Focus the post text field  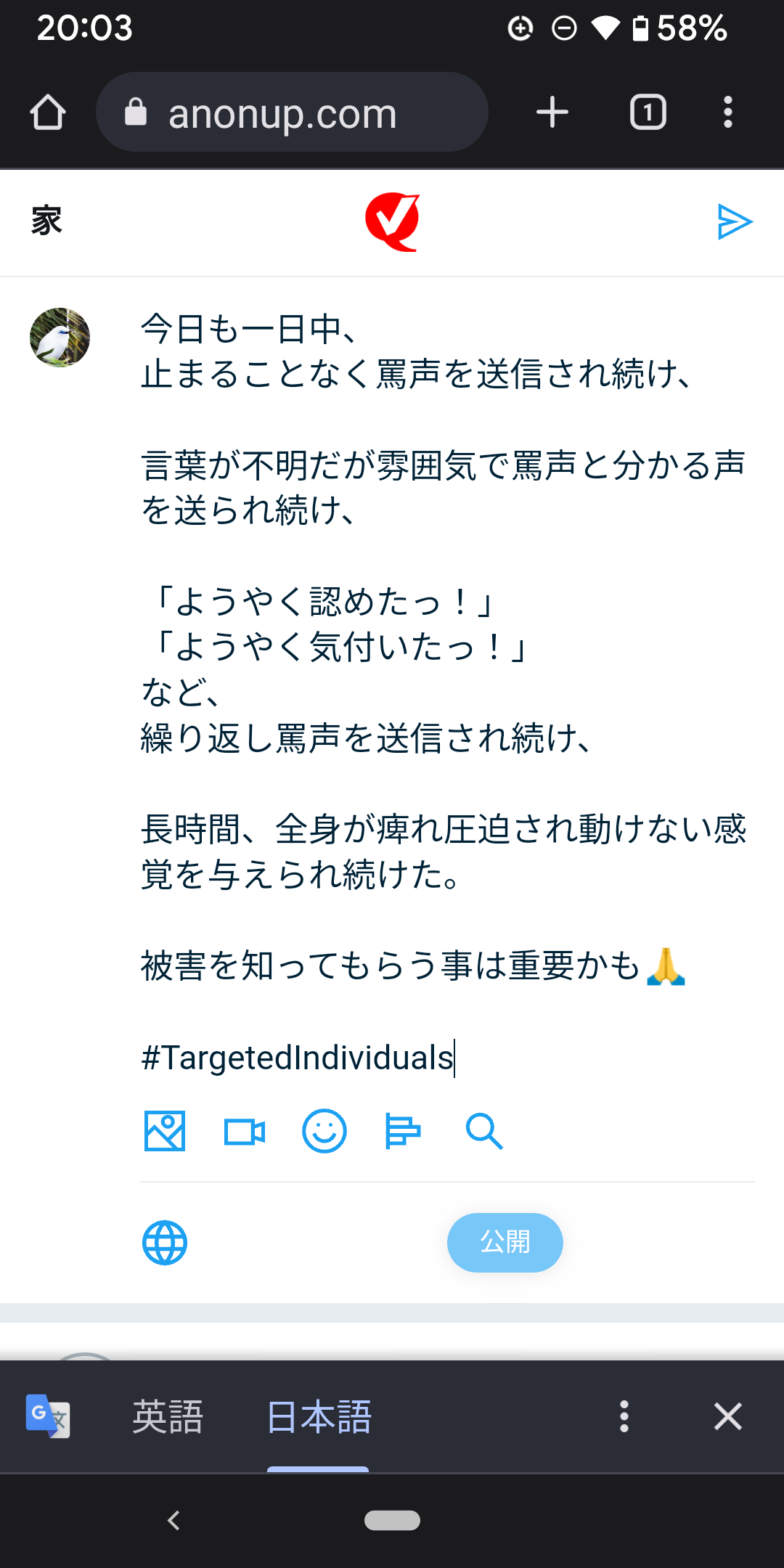tap(443, 690)
